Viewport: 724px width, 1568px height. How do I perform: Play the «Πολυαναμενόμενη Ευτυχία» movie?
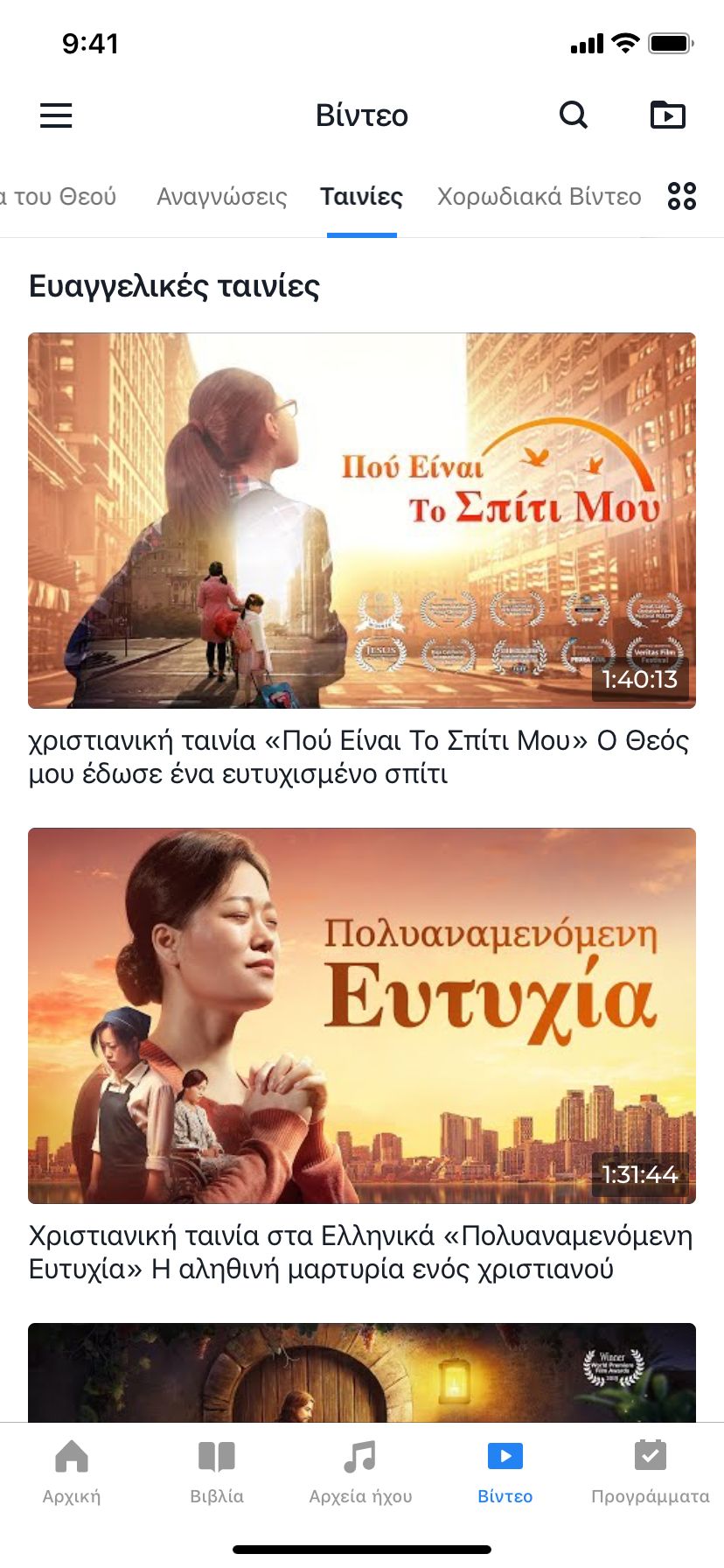coord(362,1015)
